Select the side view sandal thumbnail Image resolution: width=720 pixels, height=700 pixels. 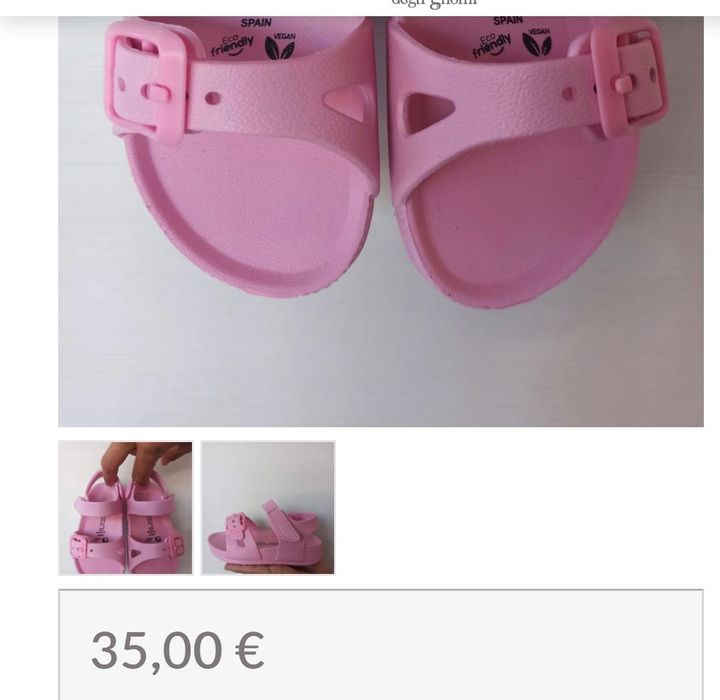(268, 508)
